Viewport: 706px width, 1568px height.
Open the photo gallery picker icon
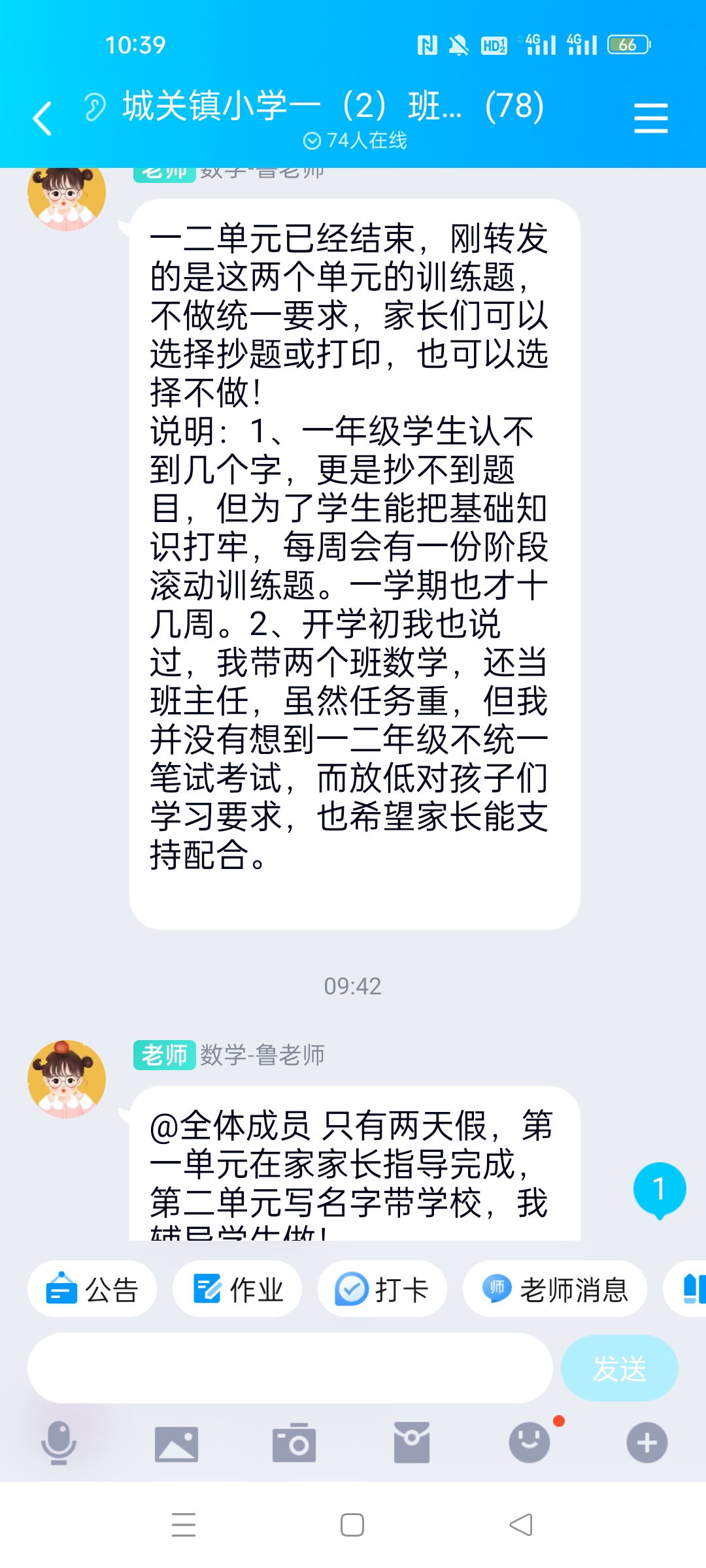pos(176,1443)
